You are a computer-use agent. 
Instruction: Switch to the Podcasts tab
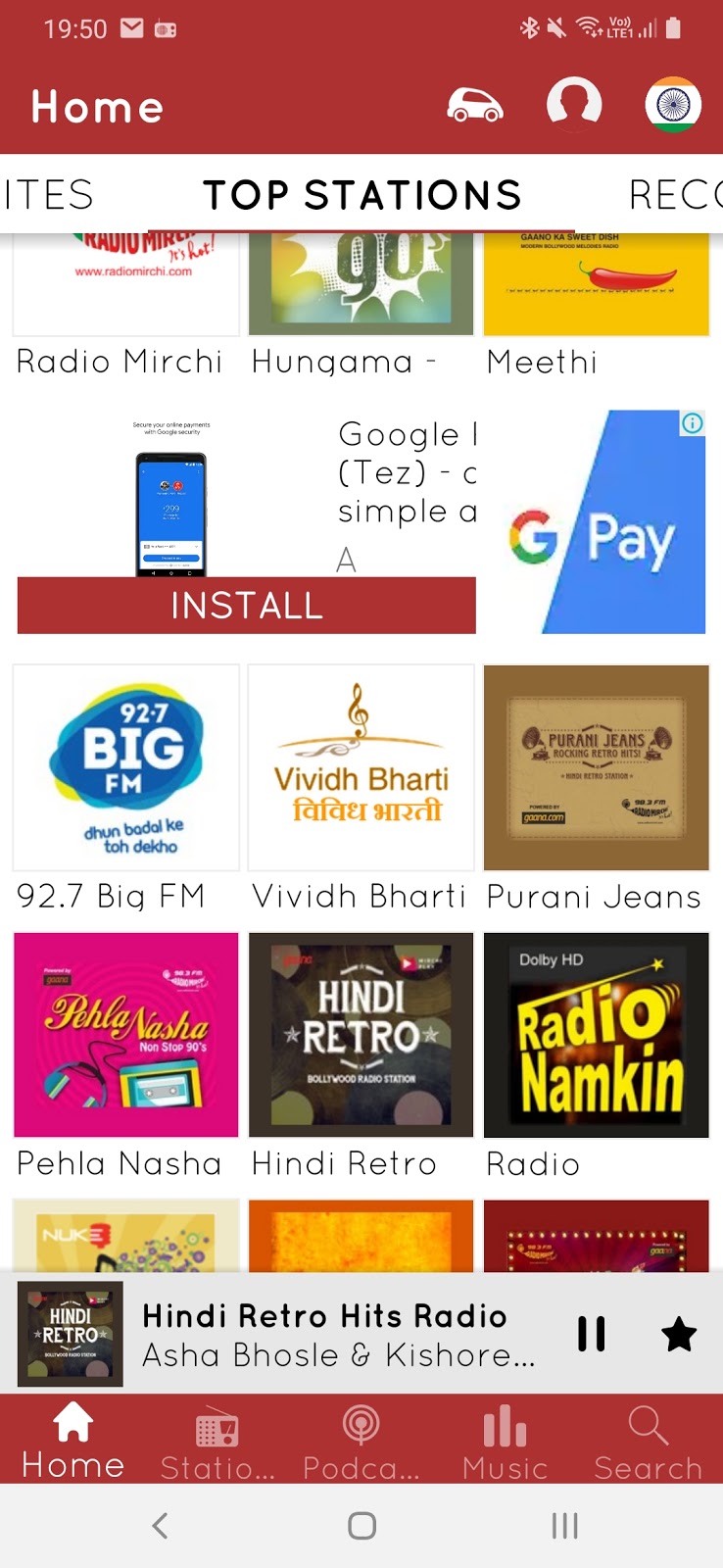click(x=361, y=1443)
